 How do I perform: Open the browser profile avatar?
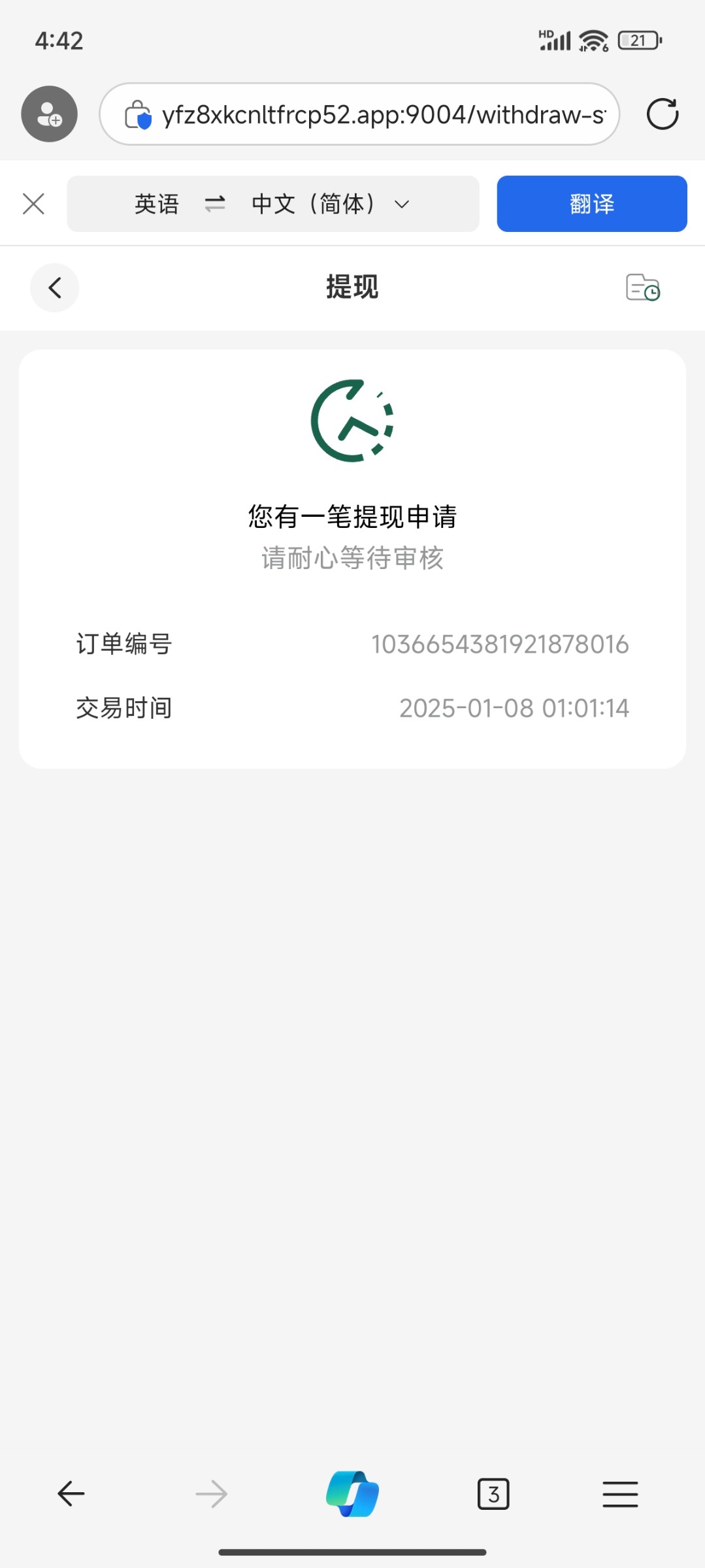(49, 114)
